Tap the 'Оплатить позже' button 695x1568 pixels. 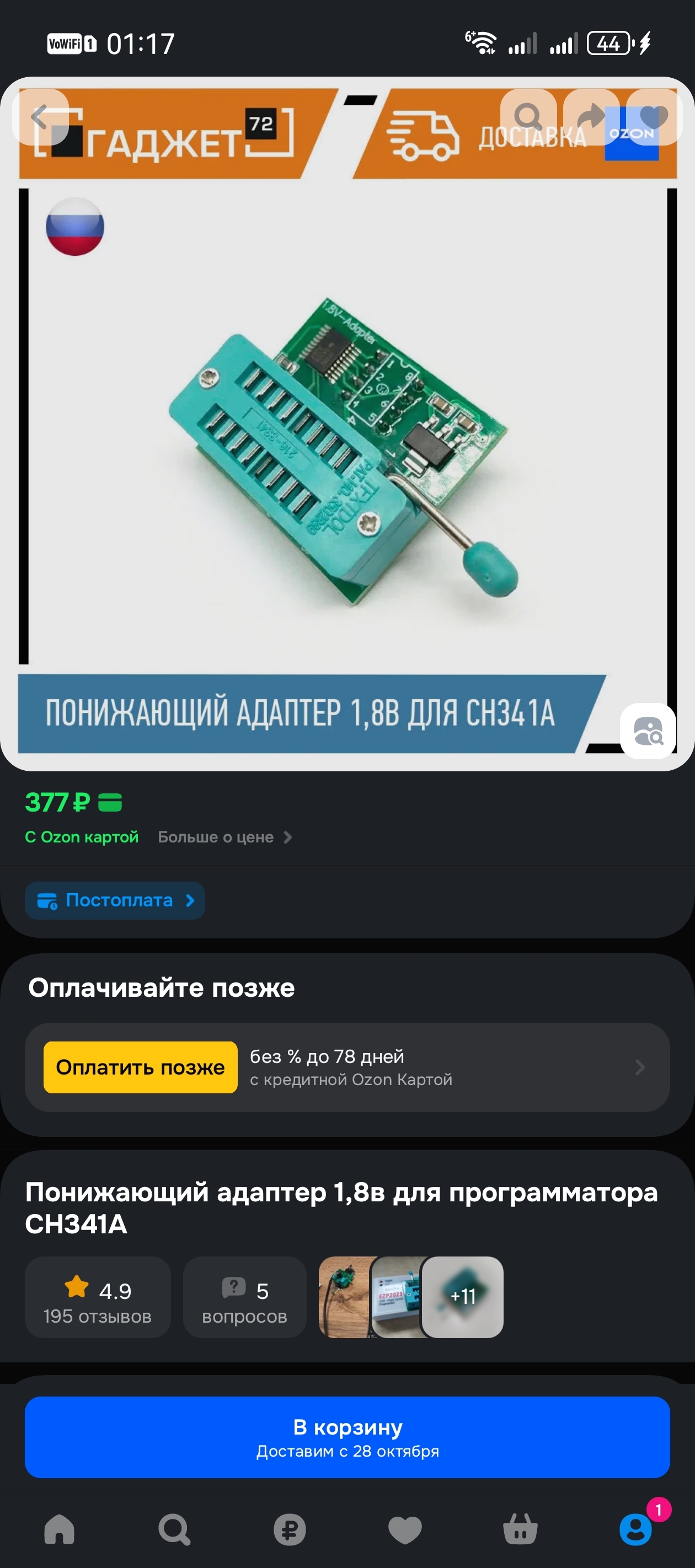click(x=140, y=1067)
